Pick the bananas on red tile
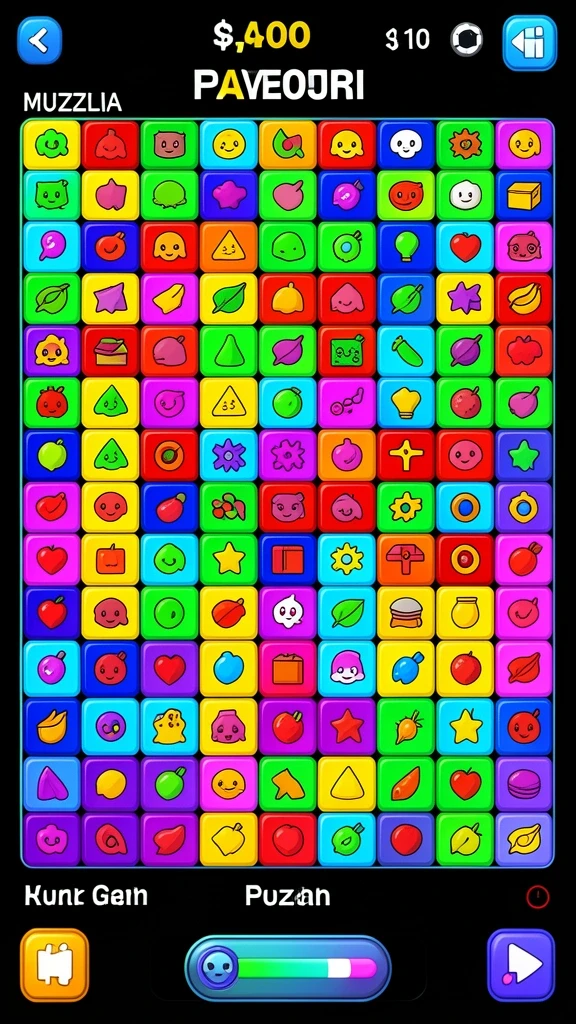576x1024 pixels. tap(524, 298)
